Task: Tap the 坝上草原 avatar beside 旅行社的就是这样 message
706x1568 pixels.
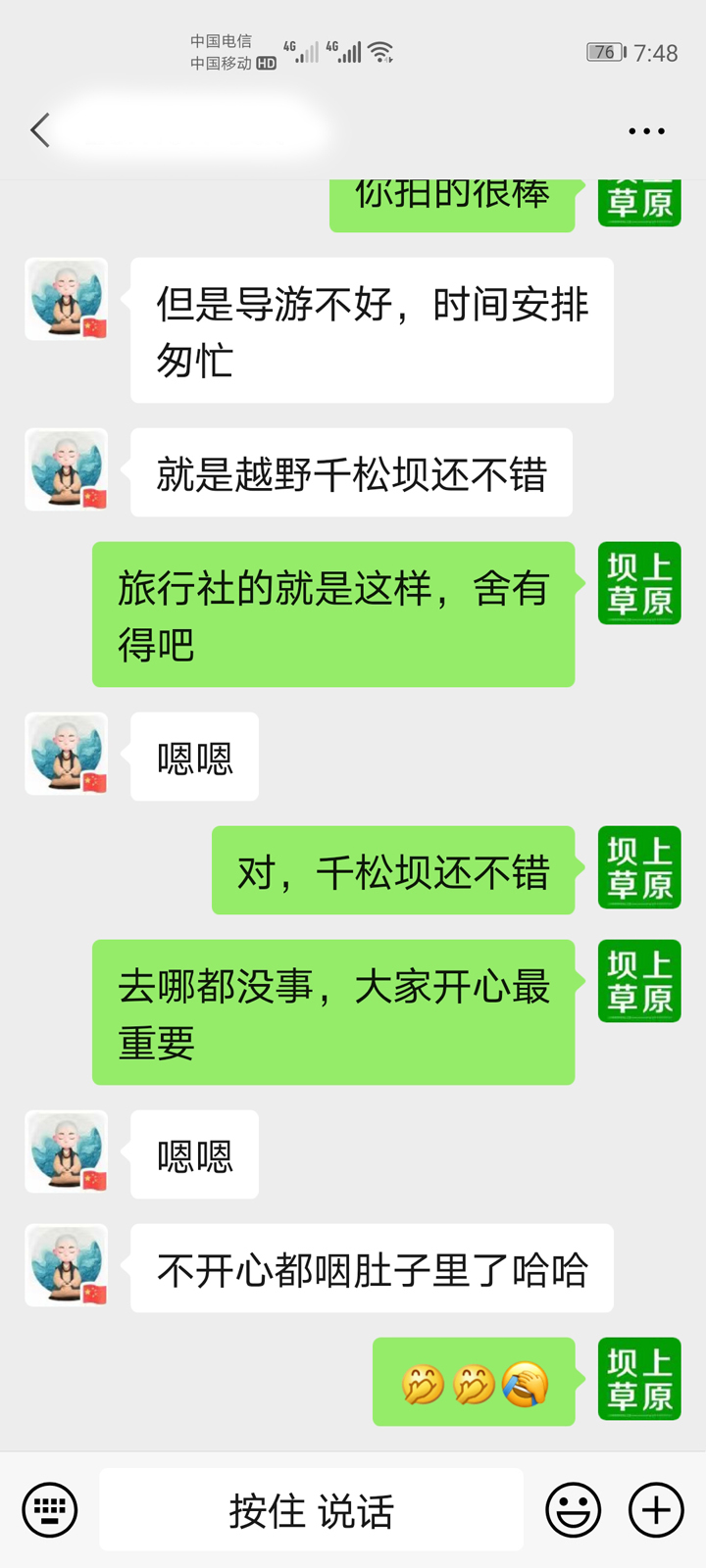Action: (639, 583)
